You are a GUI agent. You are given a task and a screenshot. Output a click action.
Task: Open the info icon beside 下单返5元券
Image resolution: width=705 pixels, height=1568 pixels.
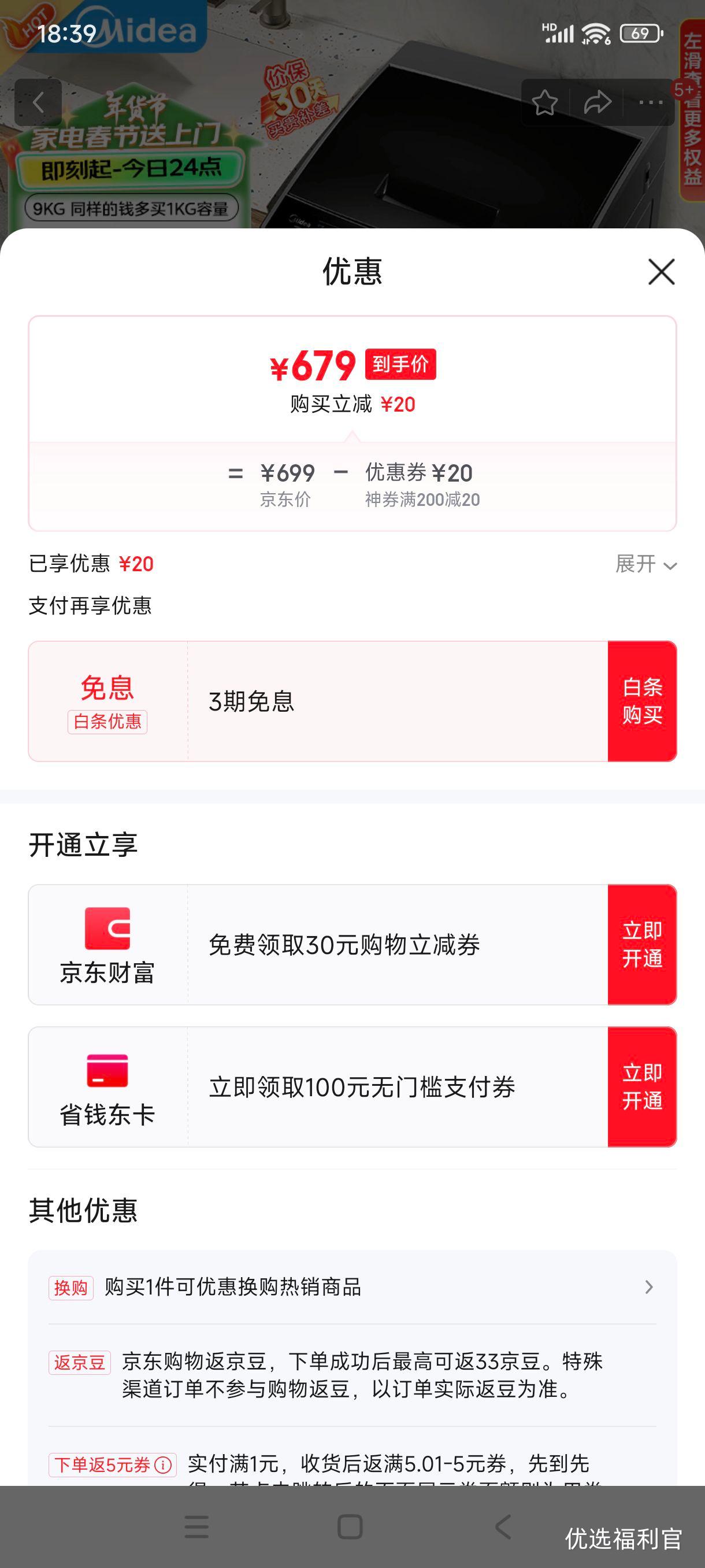[163, 1465]
